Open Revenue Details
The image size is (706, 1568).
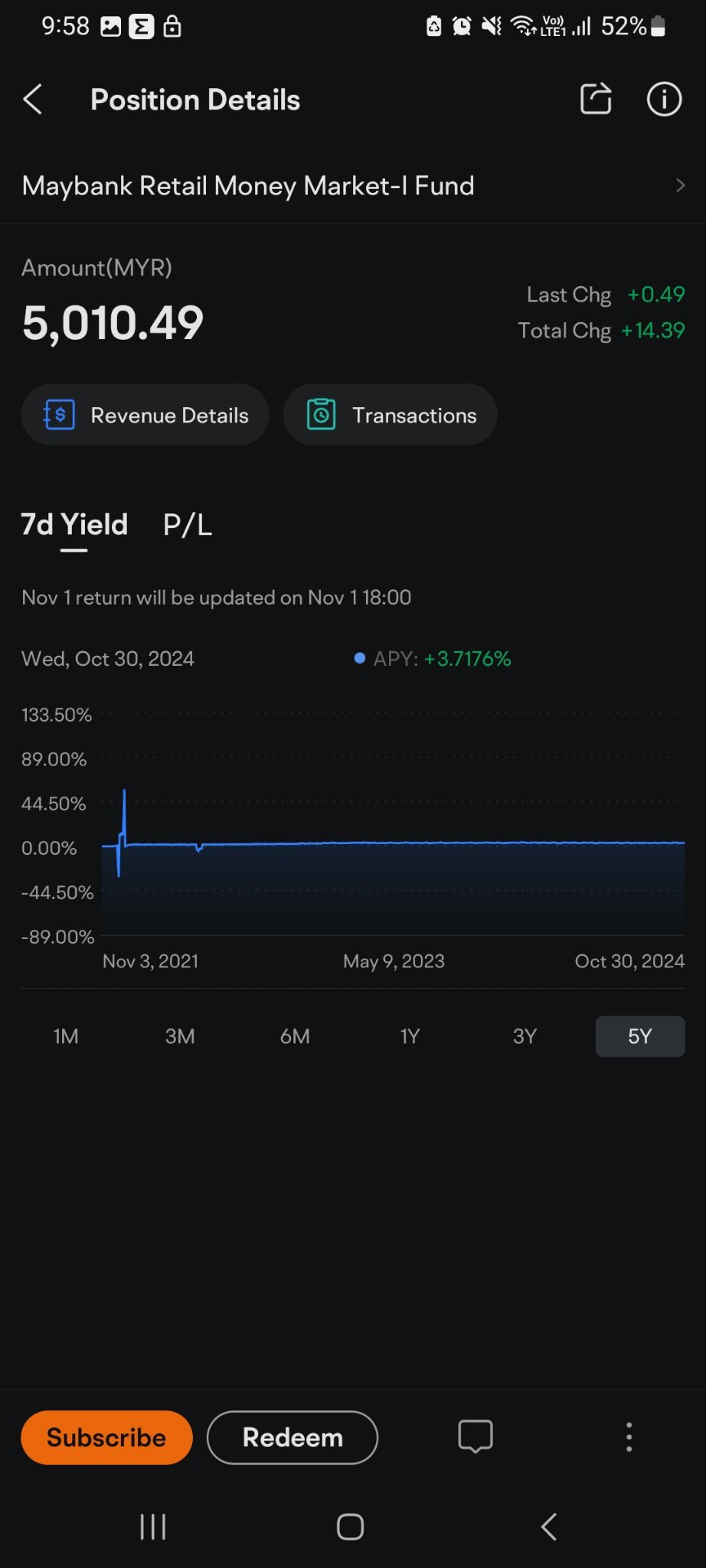click(x=145, y=415)
